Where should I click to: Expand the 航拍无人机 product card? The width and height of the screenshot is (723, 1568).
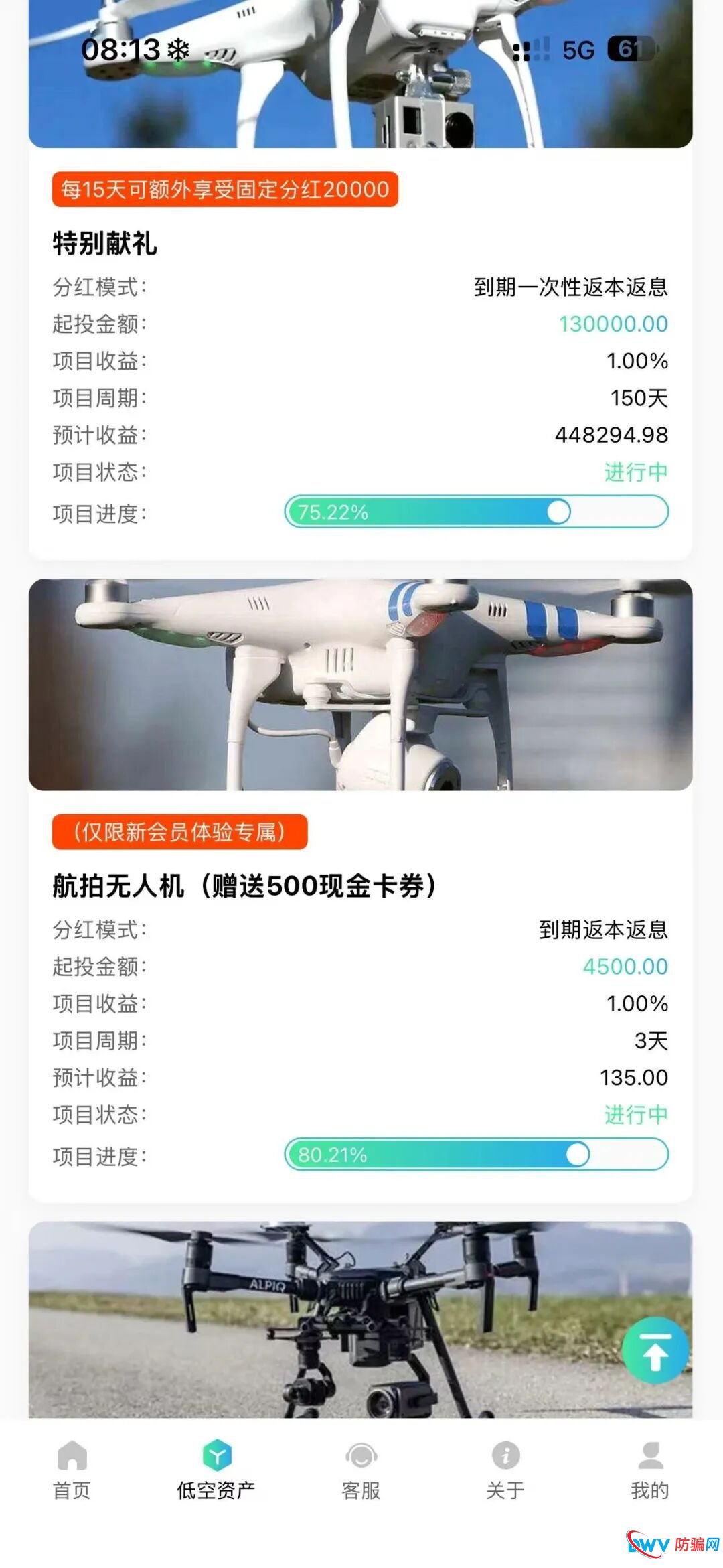point(361,991)
